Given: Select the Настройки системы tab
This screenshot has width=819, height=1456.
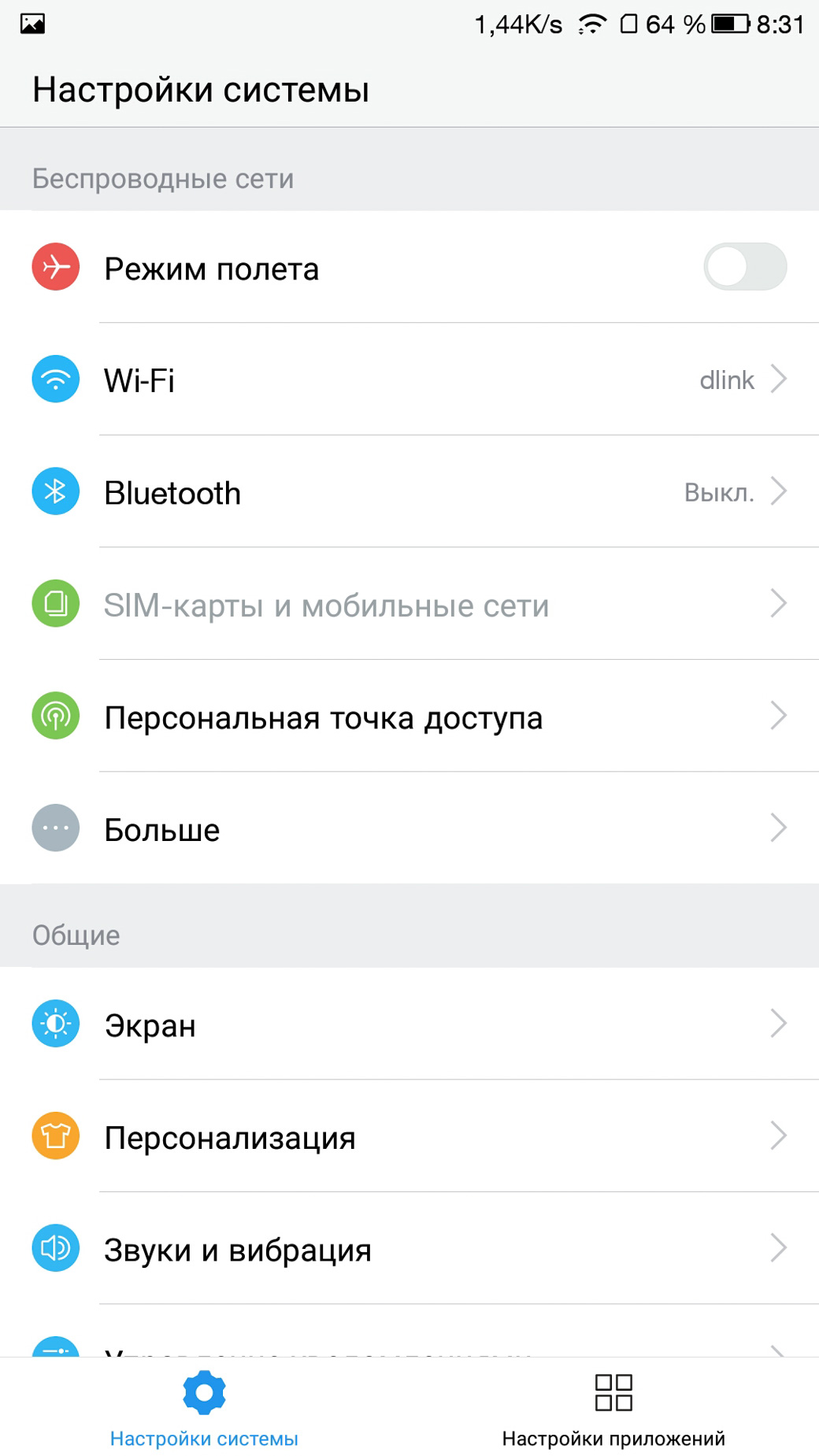Looking at the screenshot, I should [204, 1409].
